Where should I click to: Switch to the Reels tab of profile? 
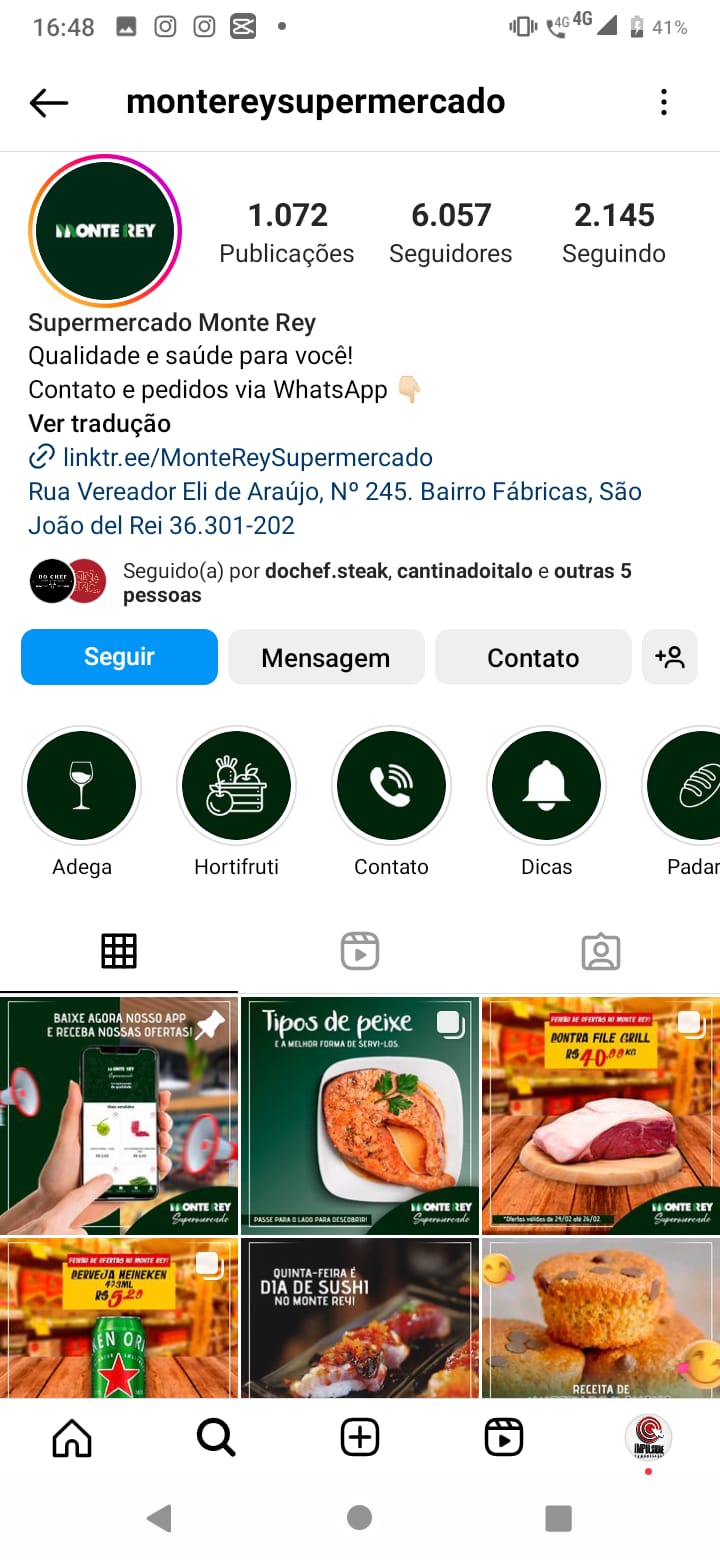pos(359,951)
